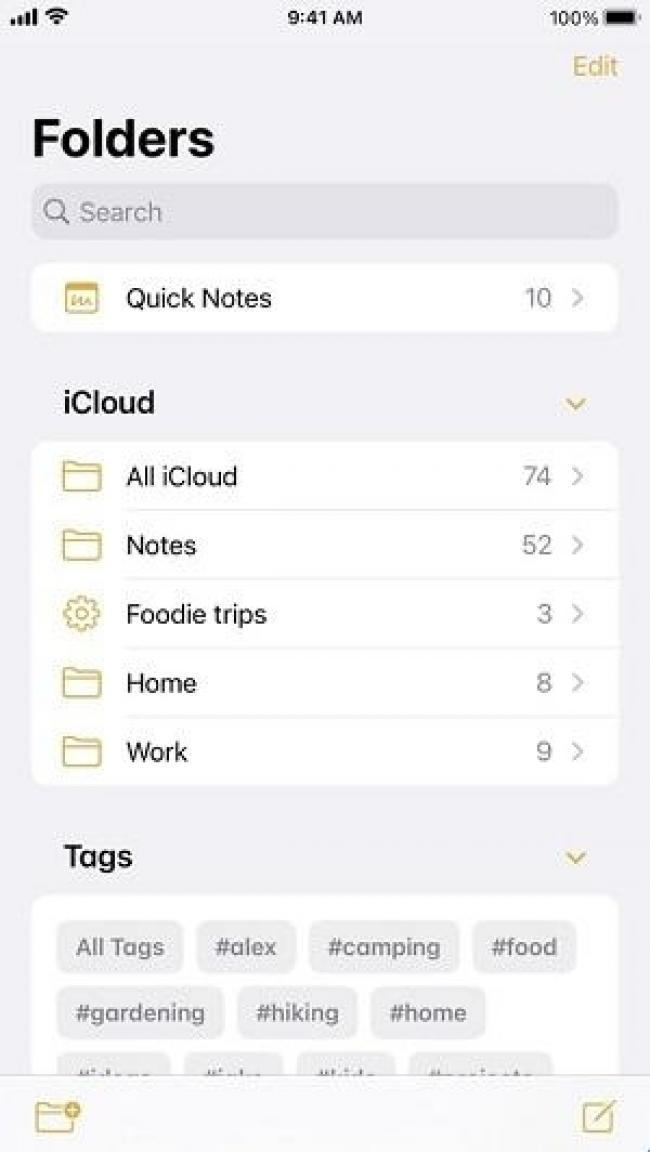
Task: Compose a new note
Action: click(x=598, y=1116)
